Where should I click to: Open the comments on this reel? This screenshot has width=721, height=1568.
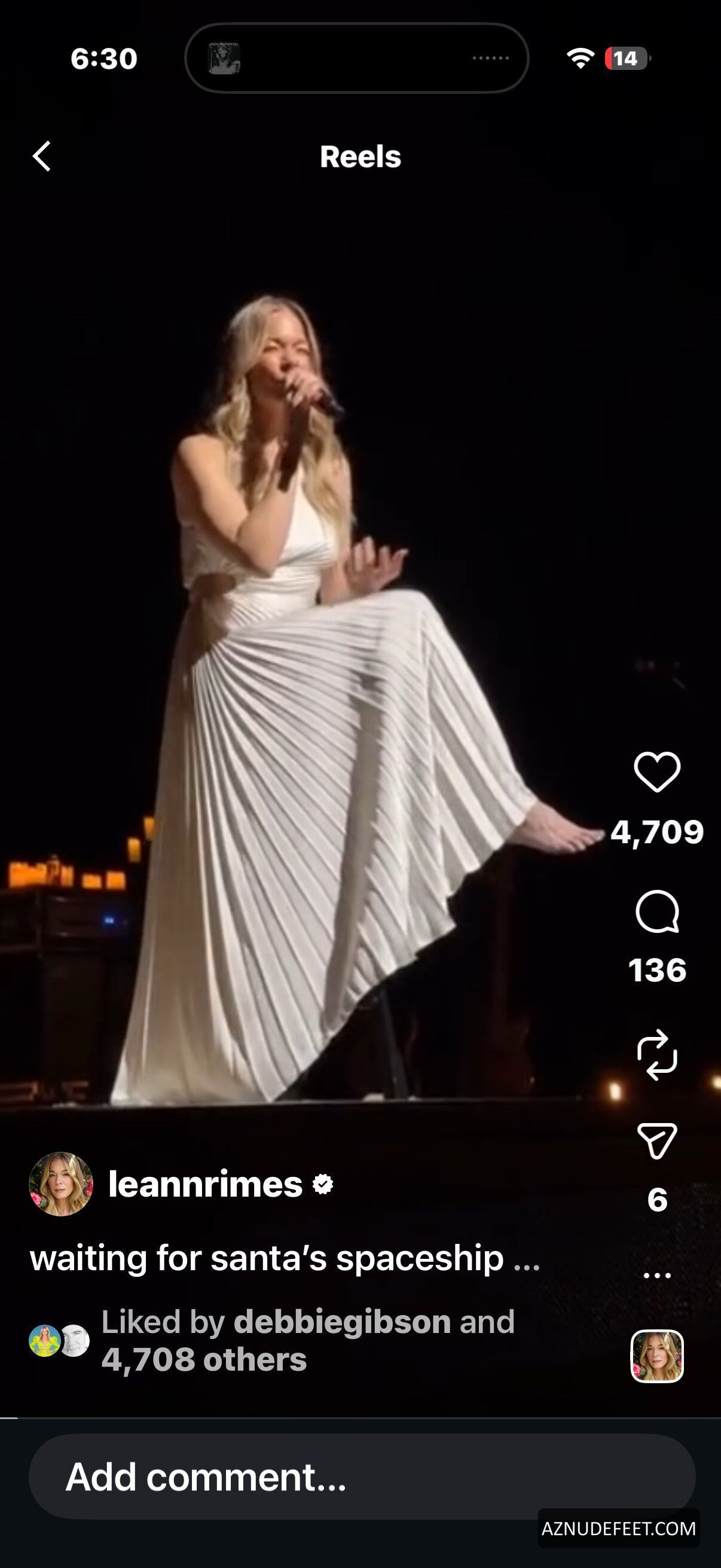tap(656, 911)
